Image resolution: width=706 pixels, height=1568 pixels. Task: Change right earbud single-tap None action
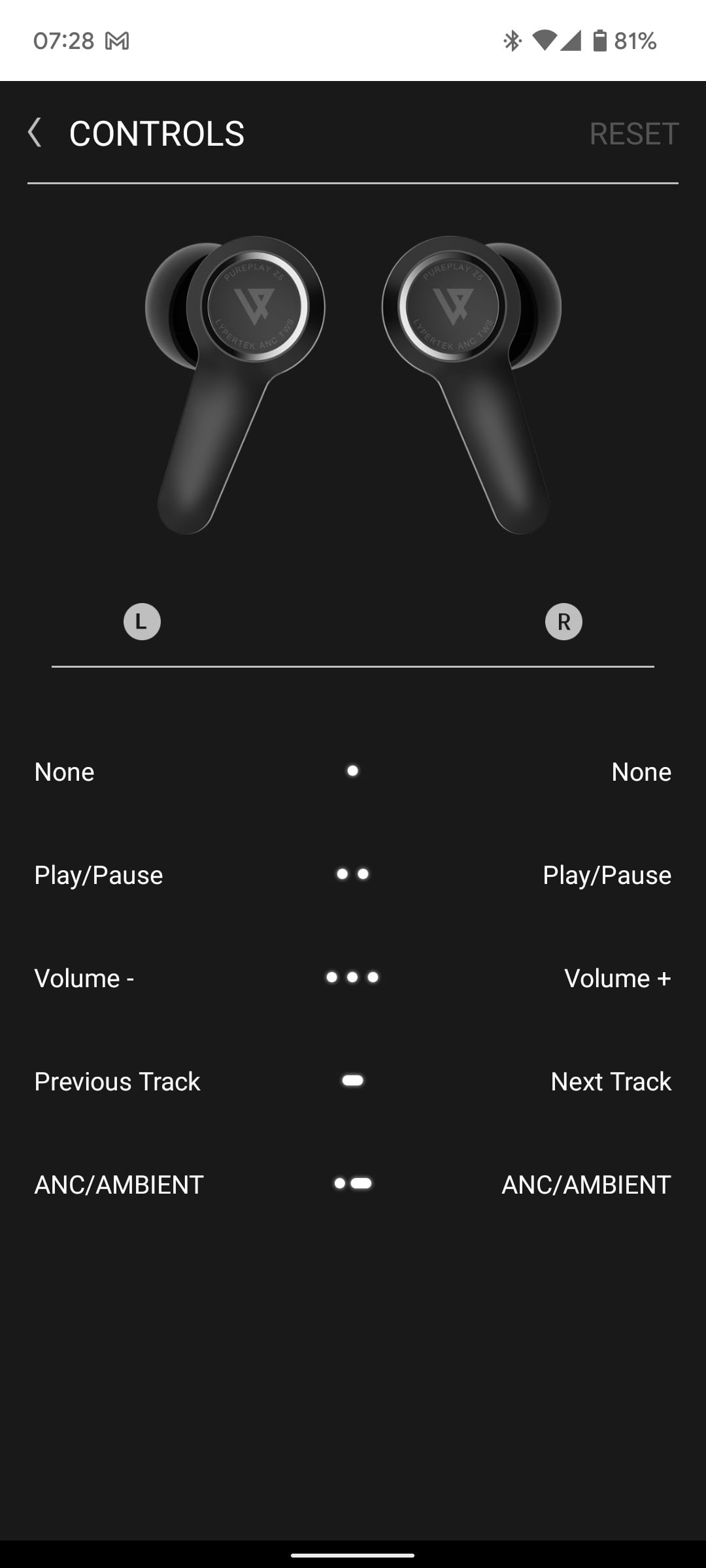[641, 772]
